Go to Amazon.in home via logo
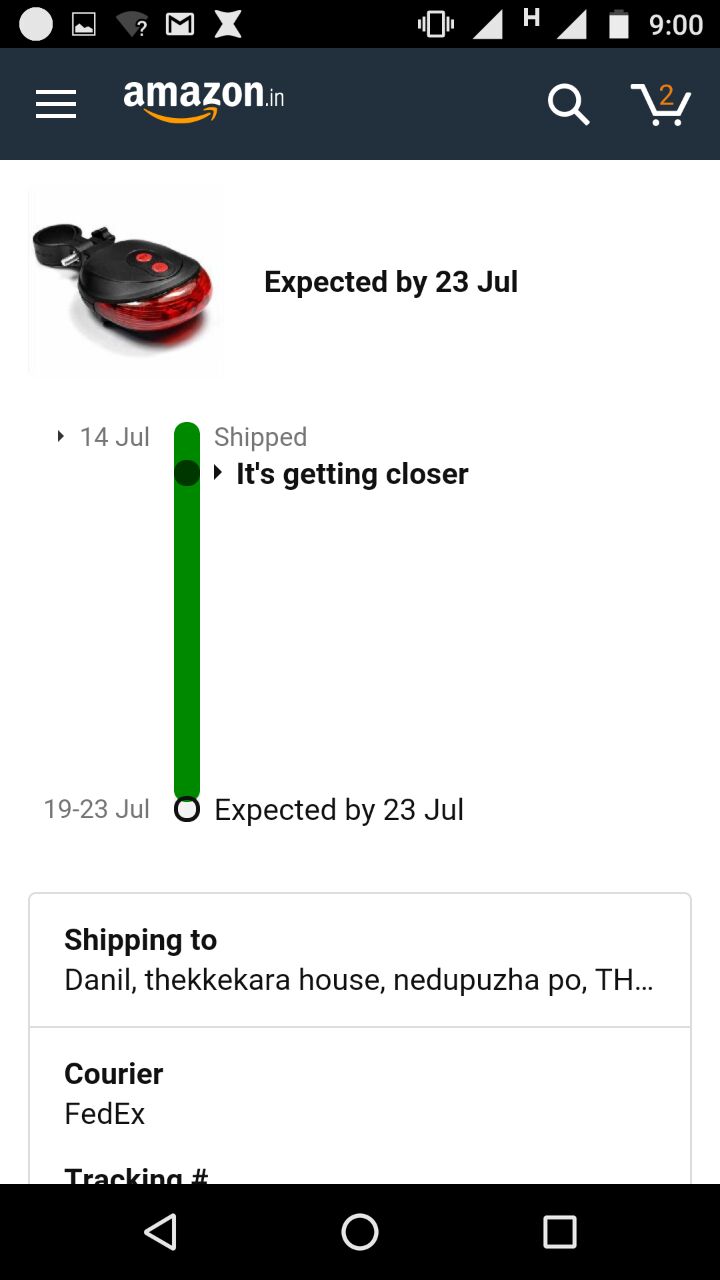Image resolution: width=720 pixels, height=1280 pixels. [x=204, y=100]
